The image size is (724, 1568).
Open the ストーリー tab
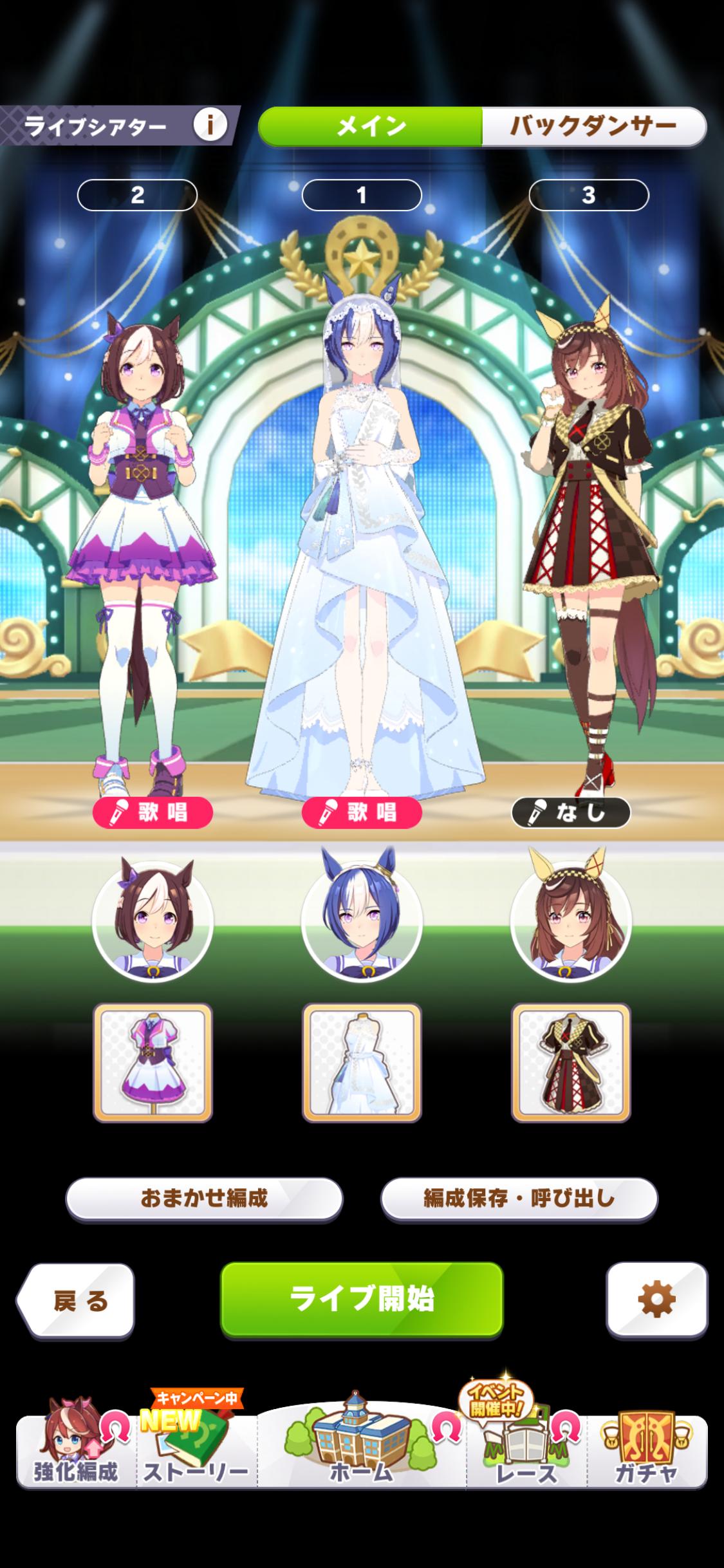click(x=195, y=1451)
